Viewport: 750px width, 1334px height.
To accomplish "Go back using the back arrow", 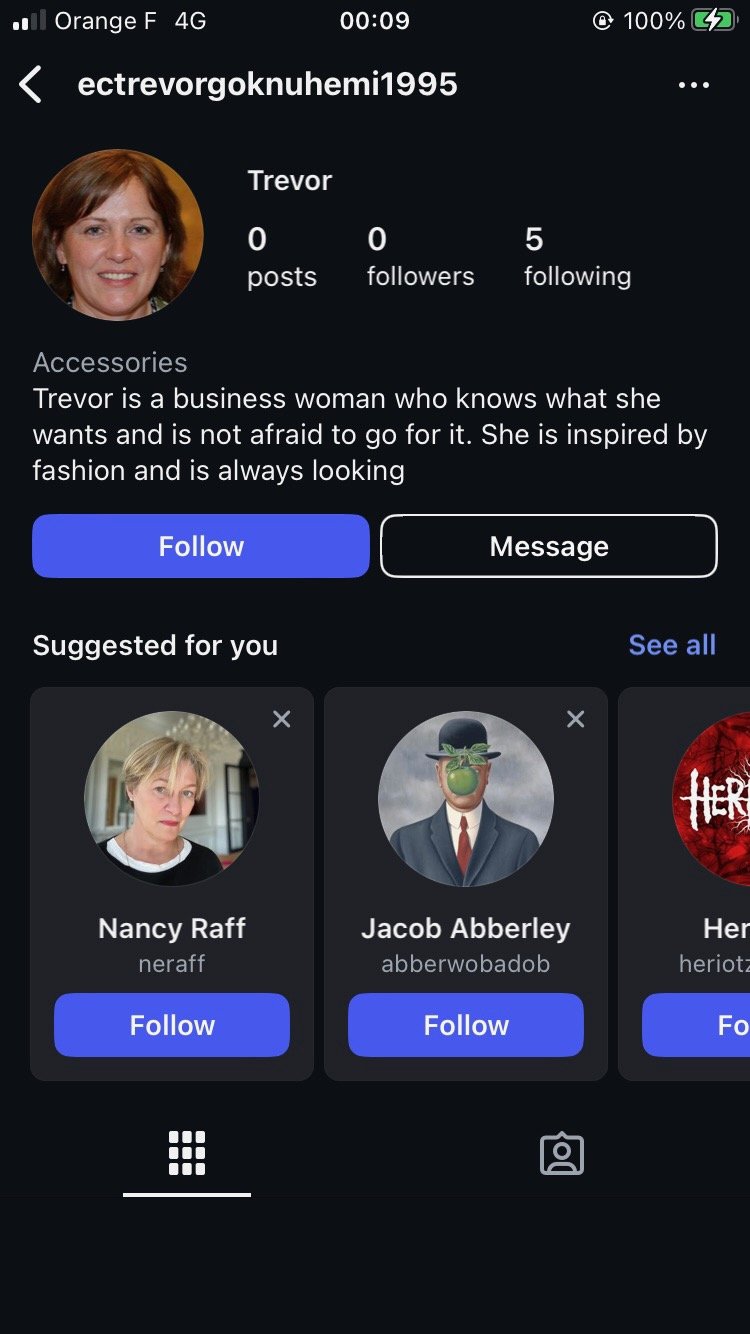I will [x=32, y=85].
